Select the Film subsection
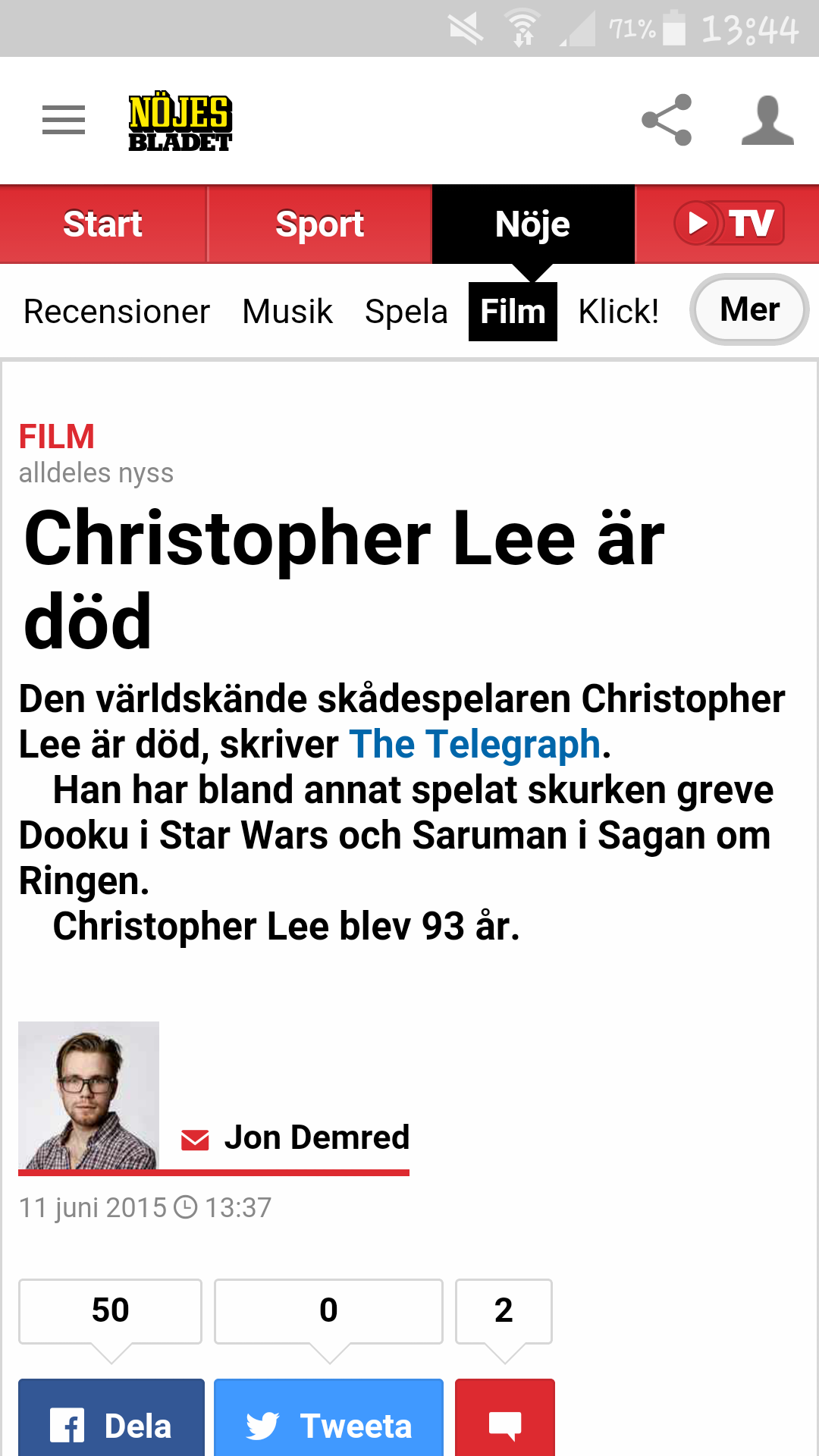819x1456 pixels. [x=513, y=312]
